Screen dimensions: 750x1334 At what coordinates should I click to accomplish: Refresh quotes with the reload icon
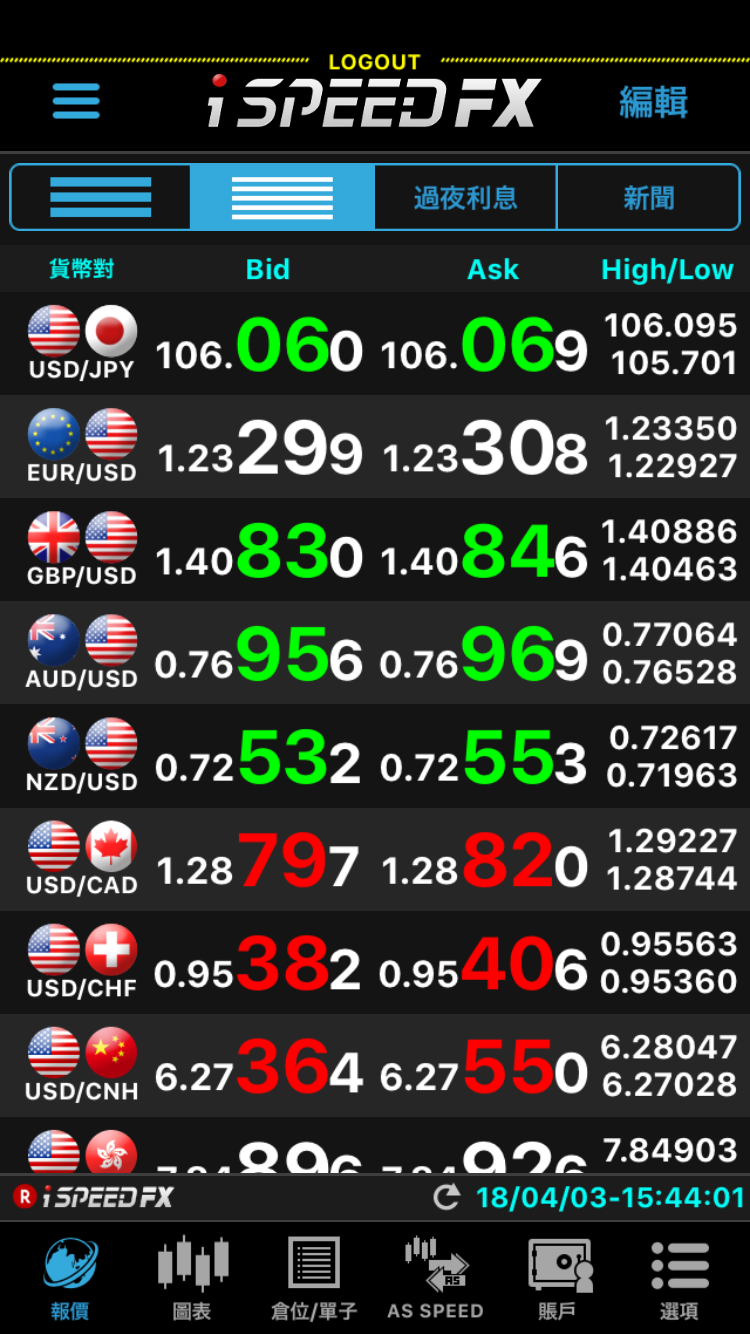[x=446, y=1197]
